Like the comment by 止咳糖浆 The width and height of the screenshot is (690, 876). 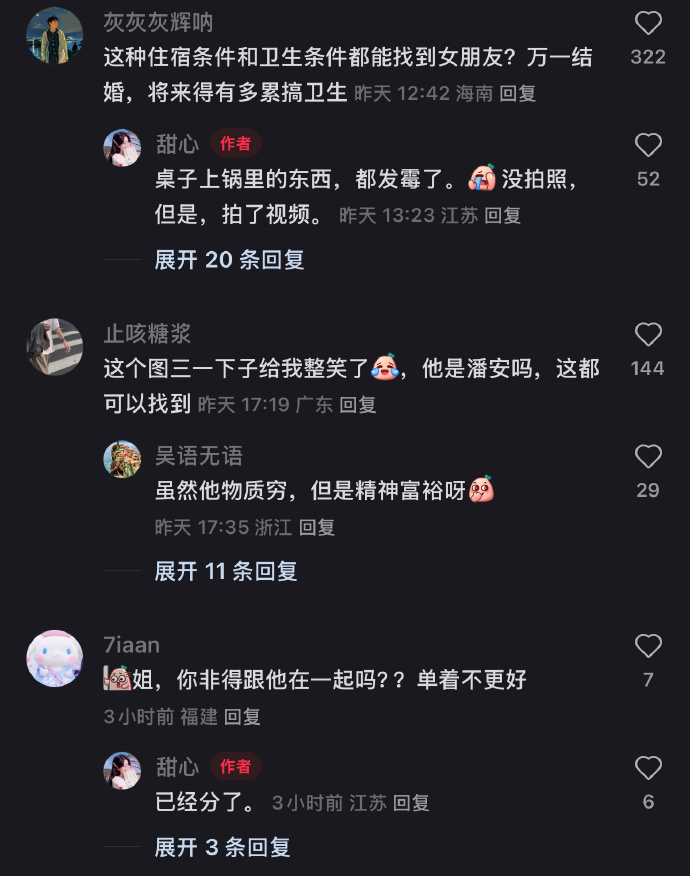coord(648,335)
